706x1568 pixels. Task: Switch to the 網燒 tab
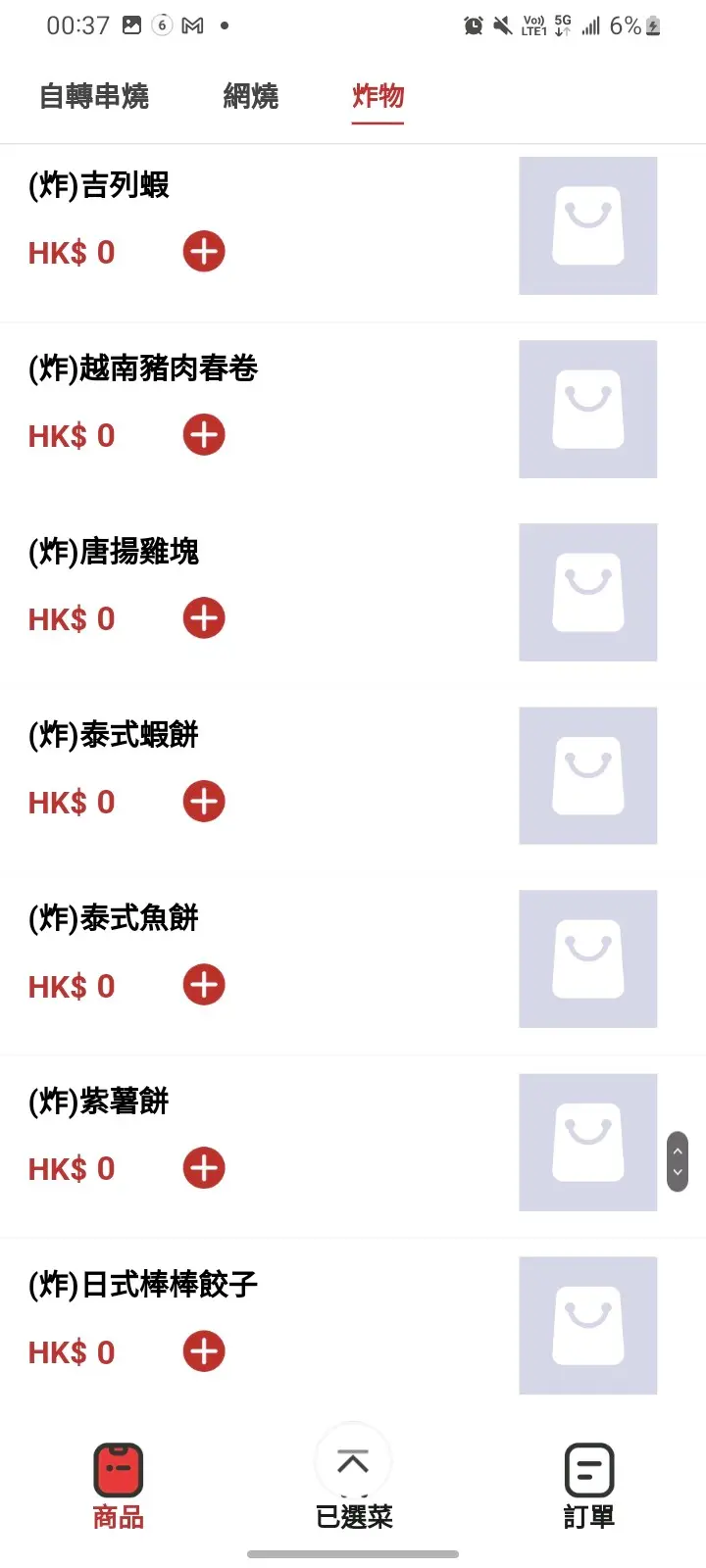(251, 96)
